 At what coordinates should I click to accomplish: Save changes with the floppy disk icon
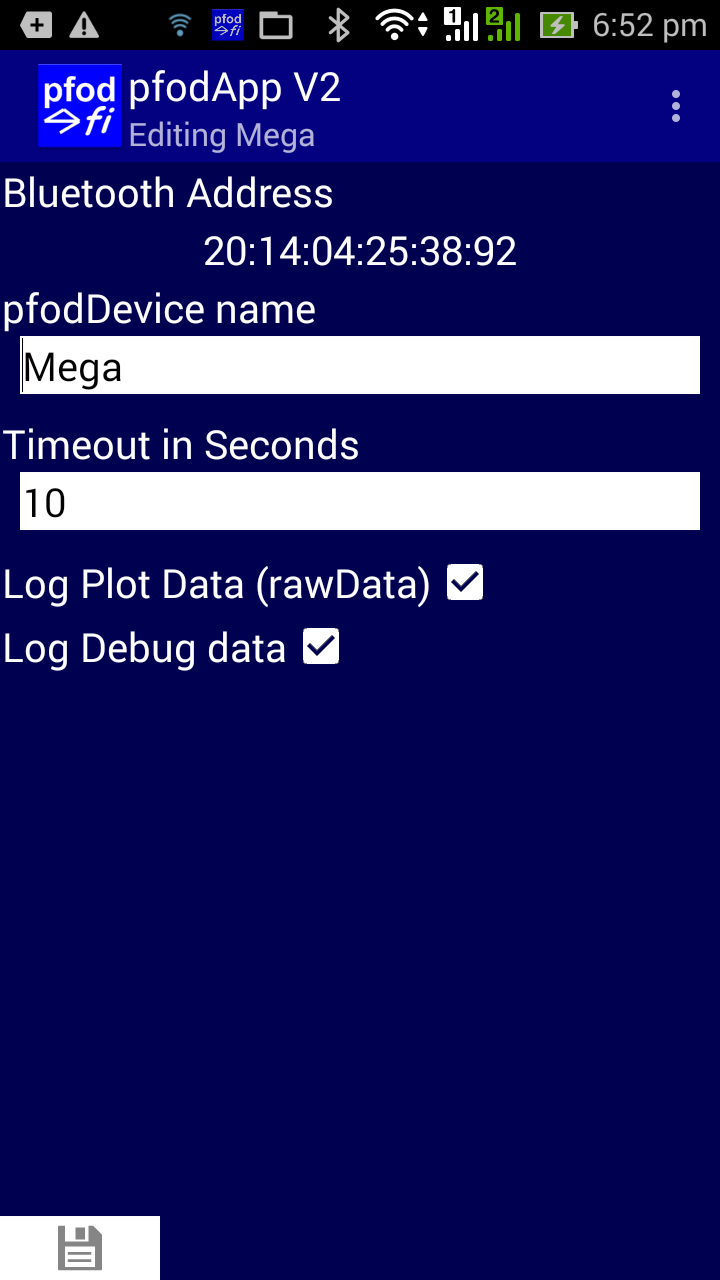[80, 1248]
